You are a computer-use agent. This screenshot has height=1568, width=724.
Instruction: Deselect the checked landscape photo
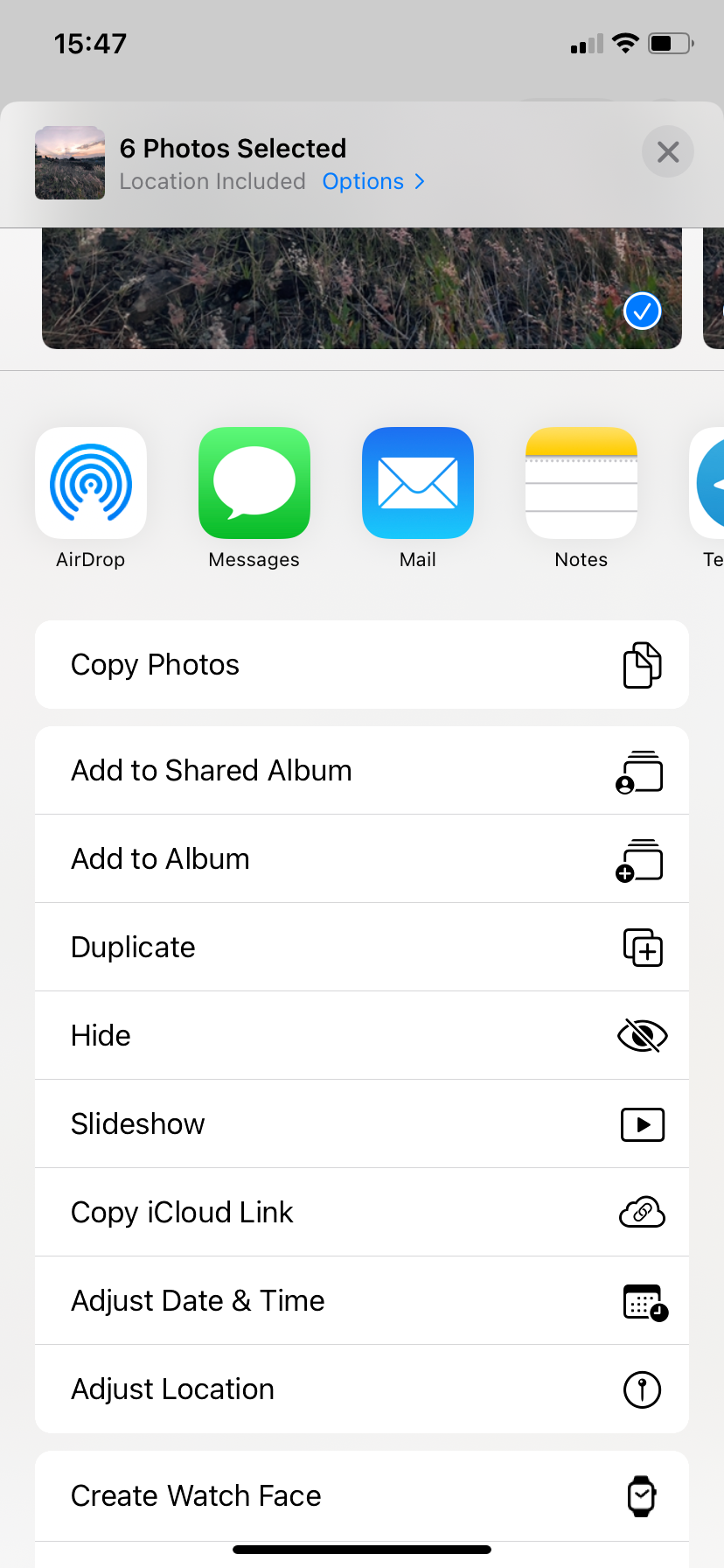coord(643,311)
